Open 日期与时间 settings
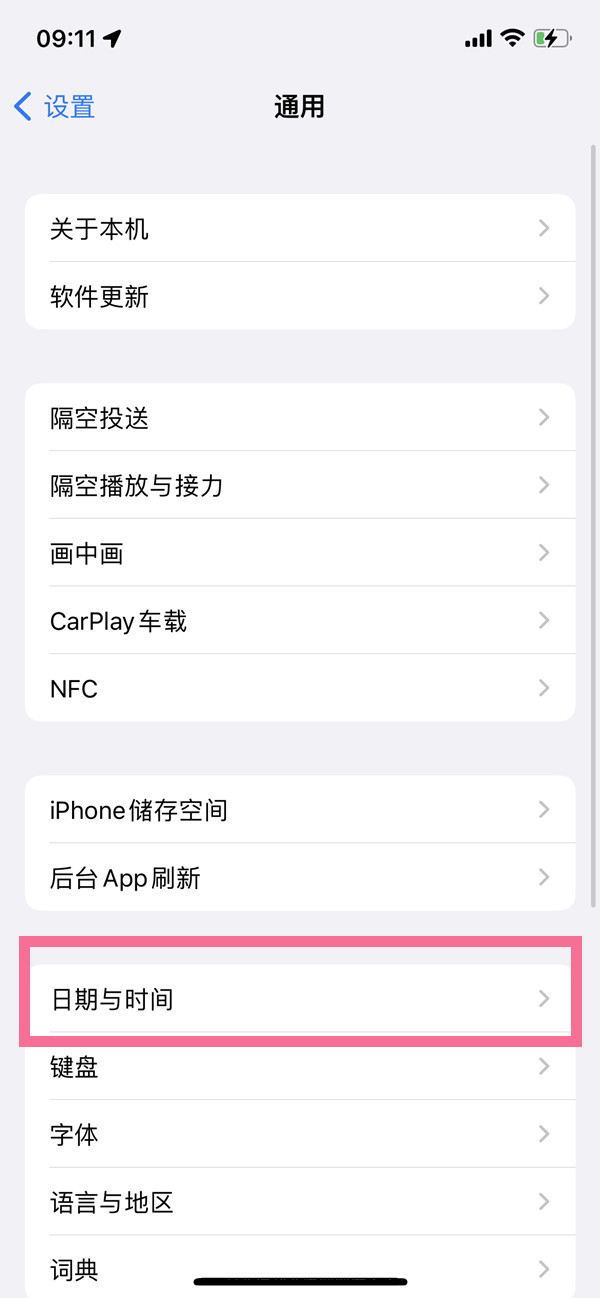The height and width of the screenshot is (1298, 600). coord(300,998)
